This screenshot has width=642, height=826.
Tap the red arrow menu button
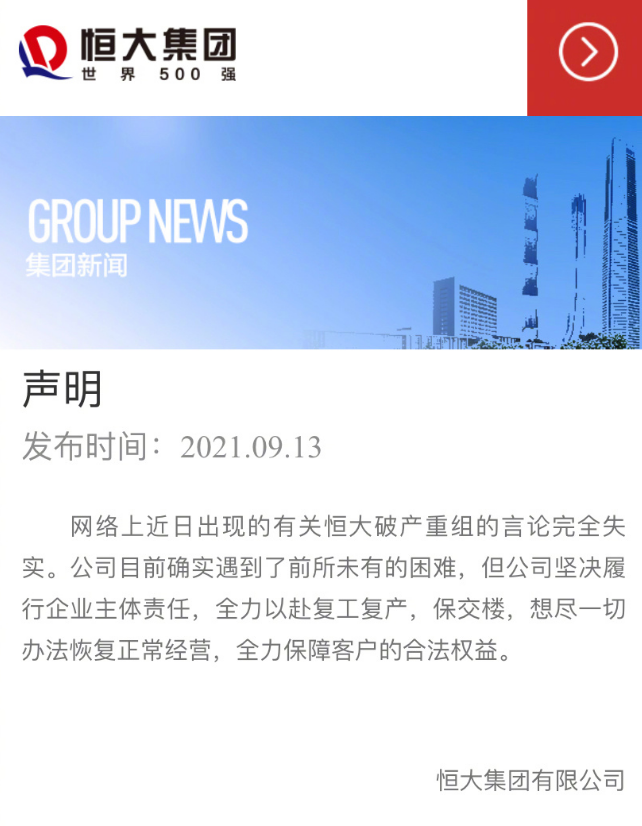[x=586, y=56]
